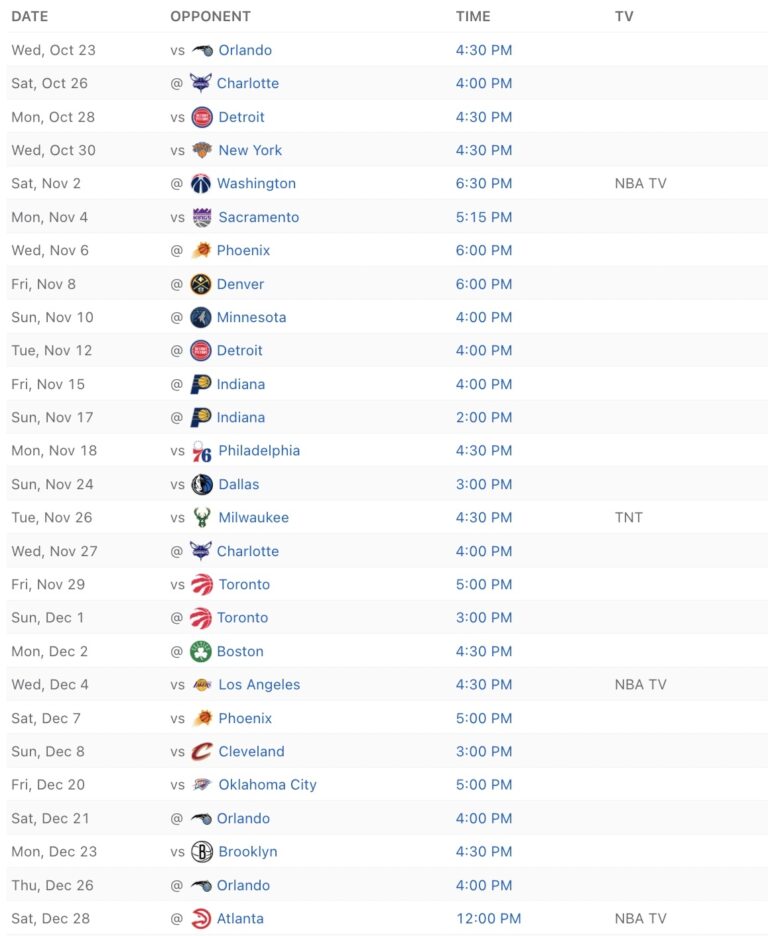Click the Denver Nuggets logo
The image size is (768, 936).
point(201,284)
